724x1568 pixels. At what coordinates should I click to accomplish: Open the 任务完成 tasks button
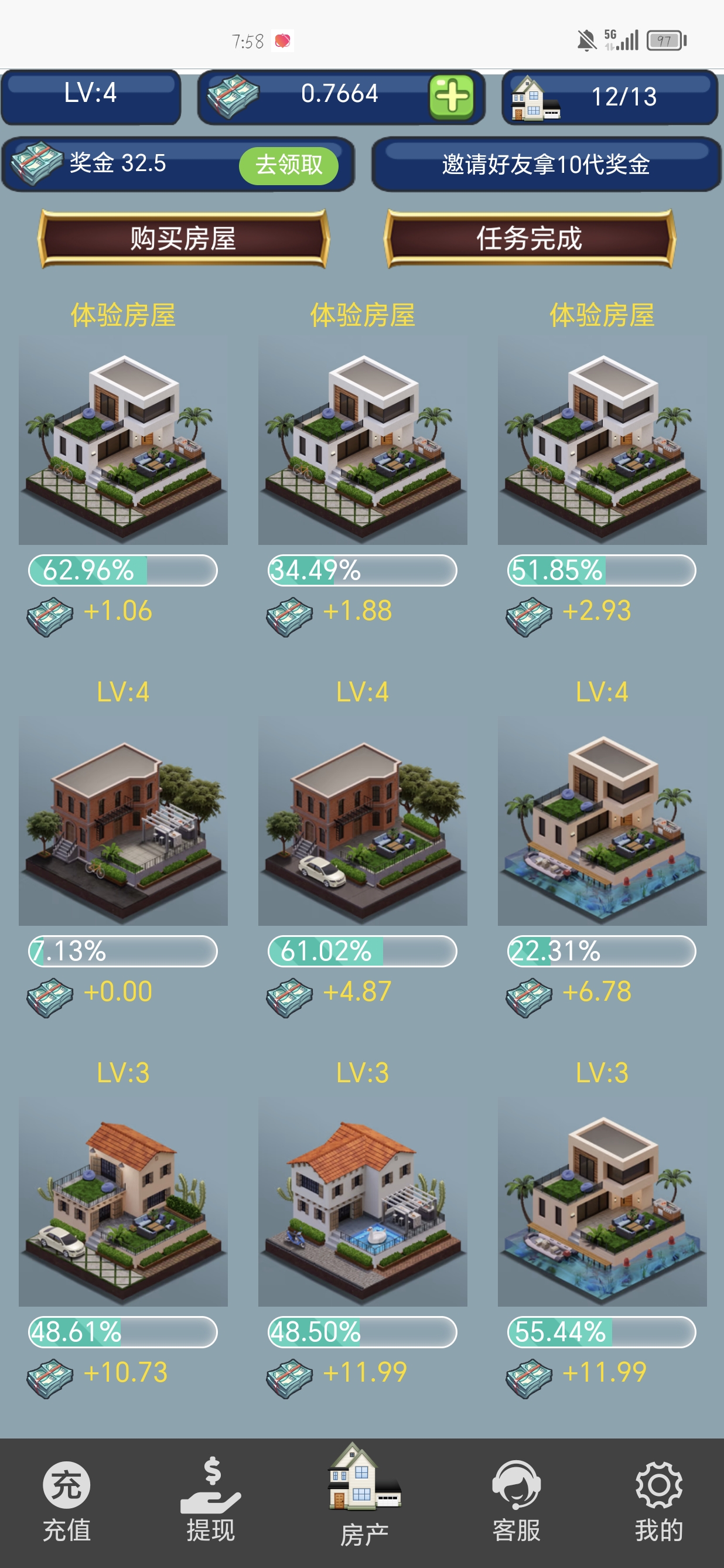pyautogui.click(x=530, y=238)
